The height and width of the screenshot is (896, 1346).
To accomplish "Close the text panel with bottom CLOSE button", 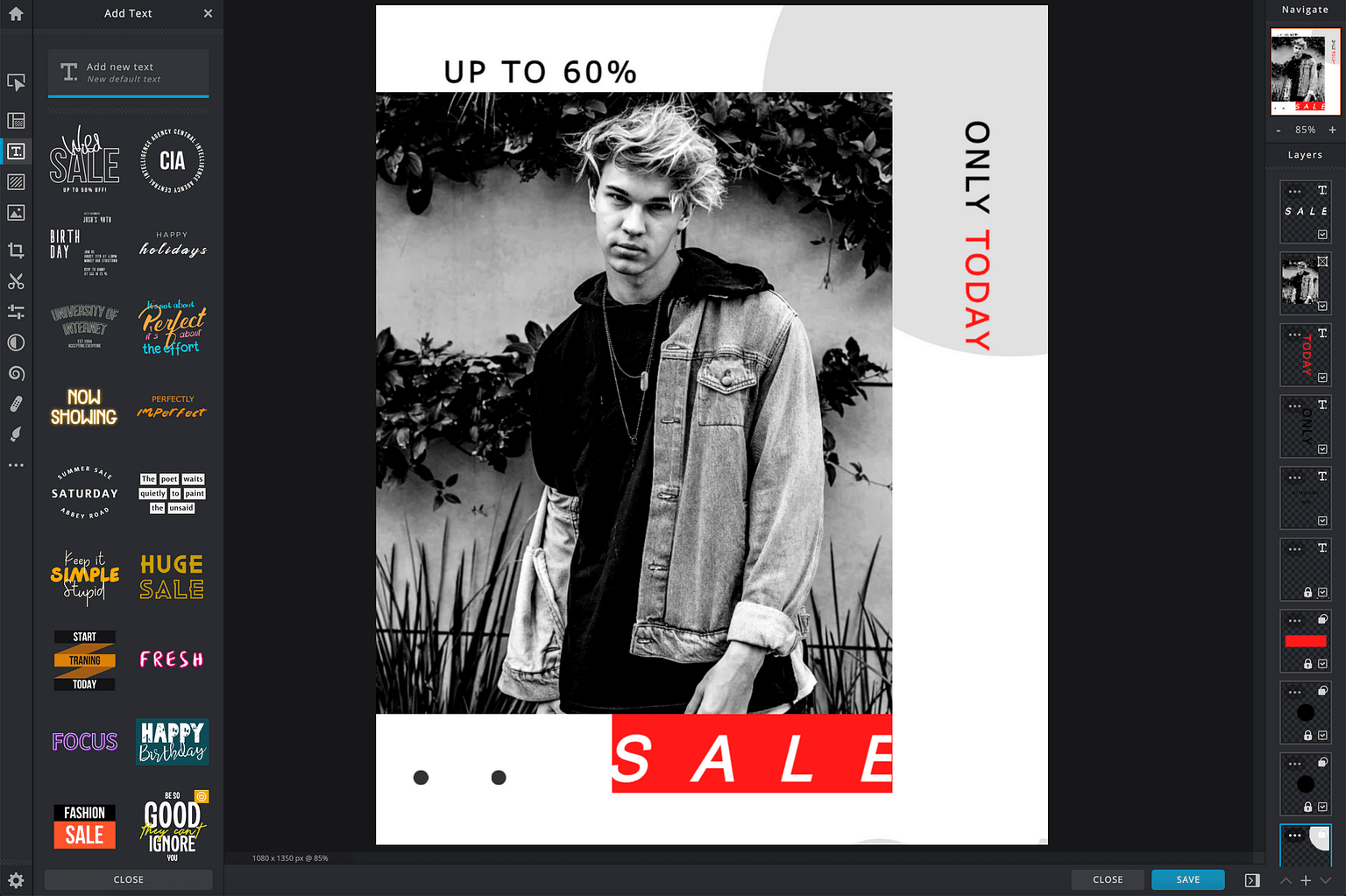I will tap(128, 879).
